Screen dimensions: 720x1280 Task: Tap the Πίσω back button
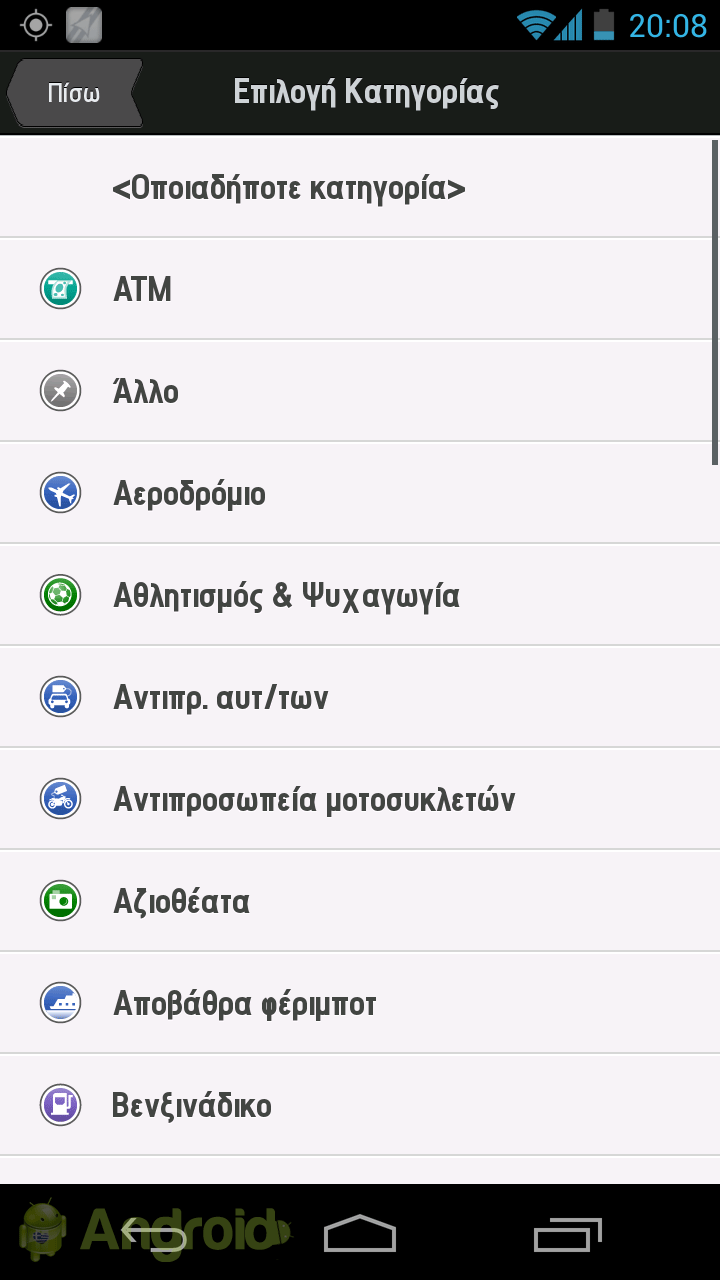[x=75, y=93]
